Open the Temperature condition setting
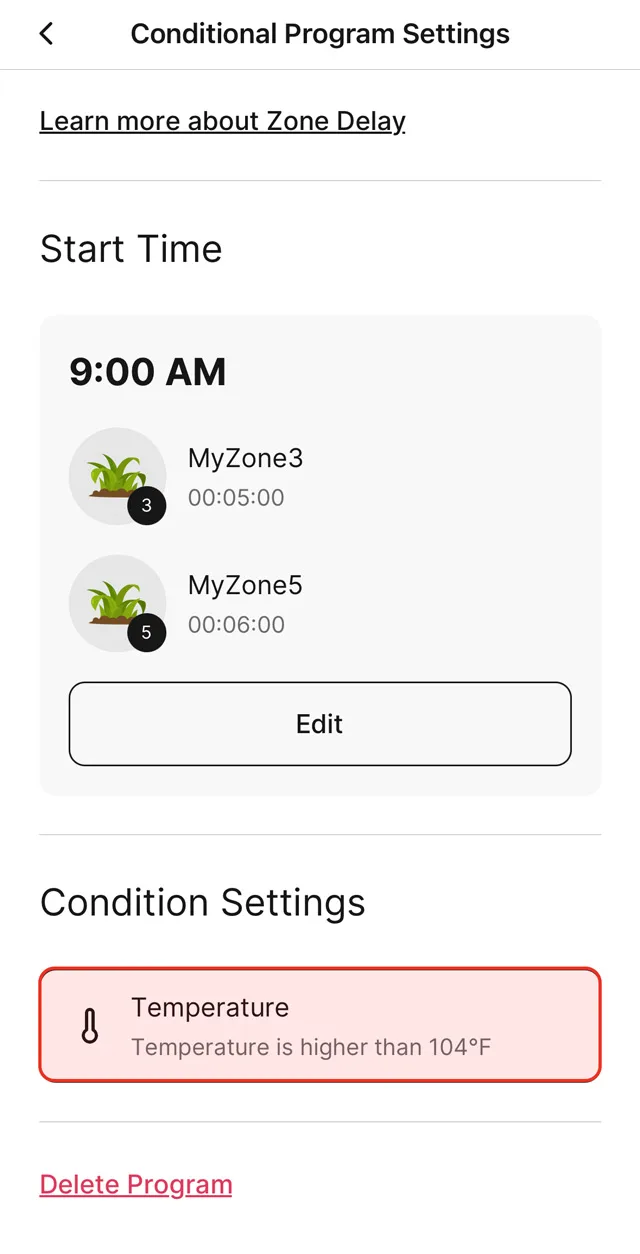640x1254 pixels. point(320,1025)
